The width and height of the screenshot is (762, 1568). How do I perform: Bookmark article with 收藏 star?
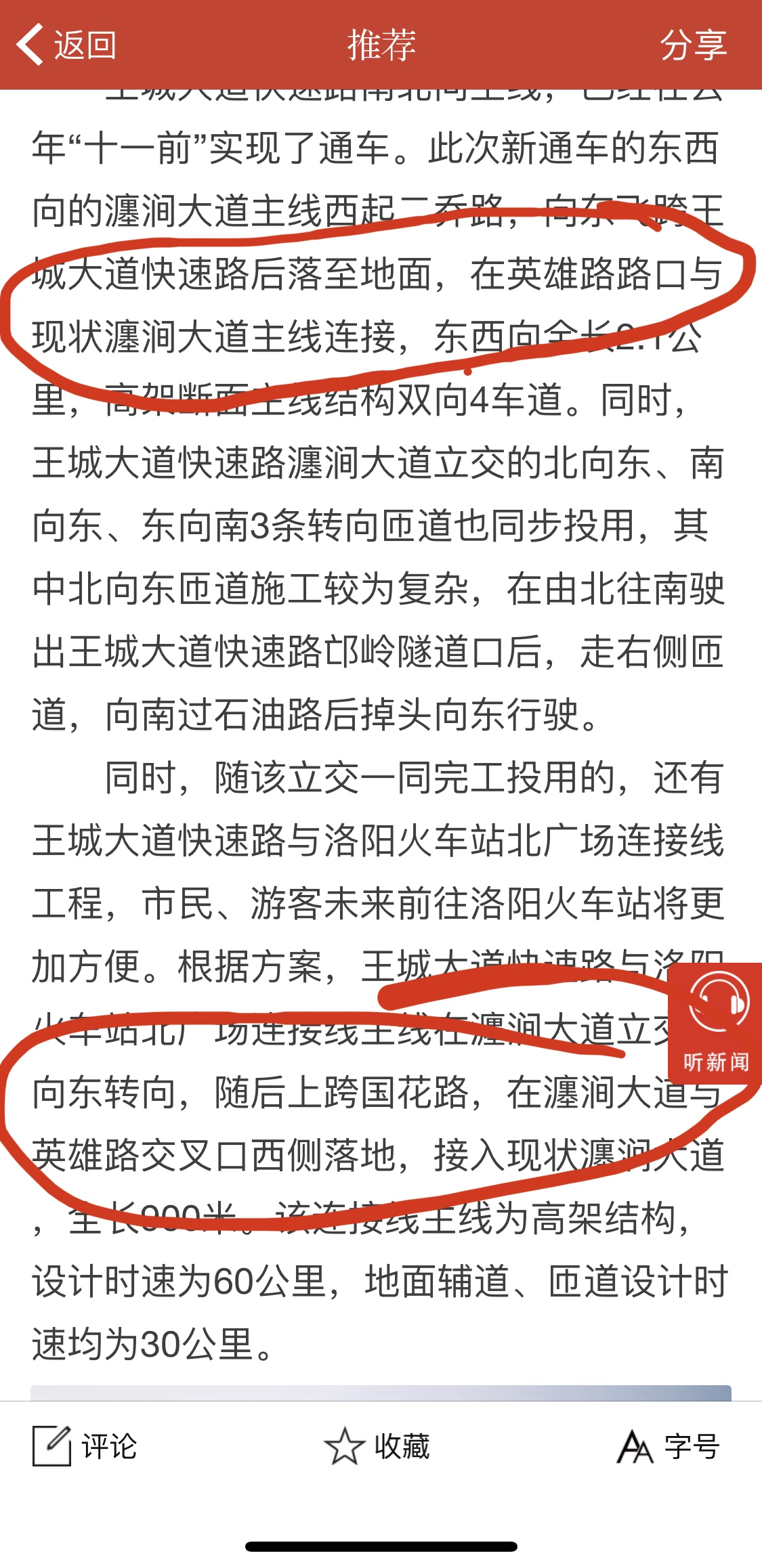[x=377, y=1446]
